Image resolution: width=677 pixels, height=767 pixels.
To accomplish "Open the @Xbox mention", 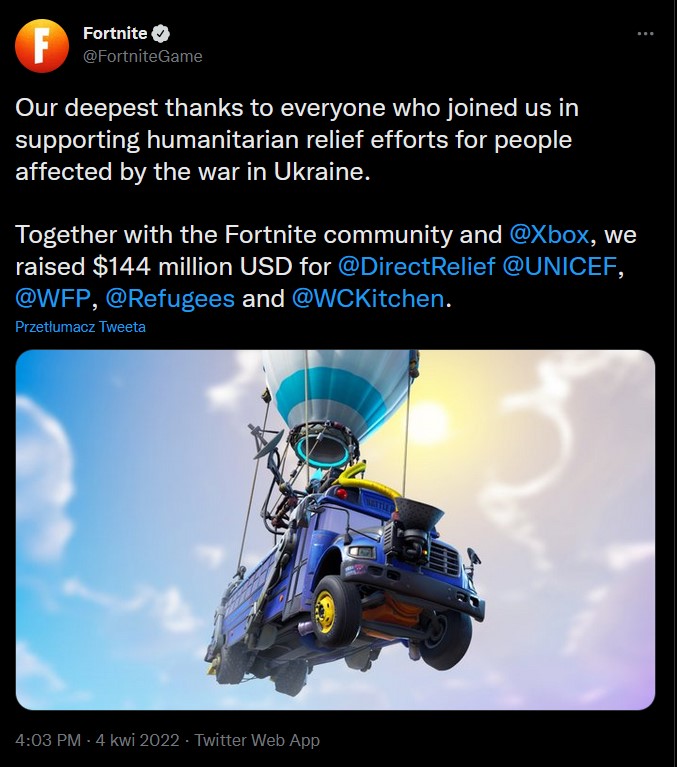I will point(548,235).
